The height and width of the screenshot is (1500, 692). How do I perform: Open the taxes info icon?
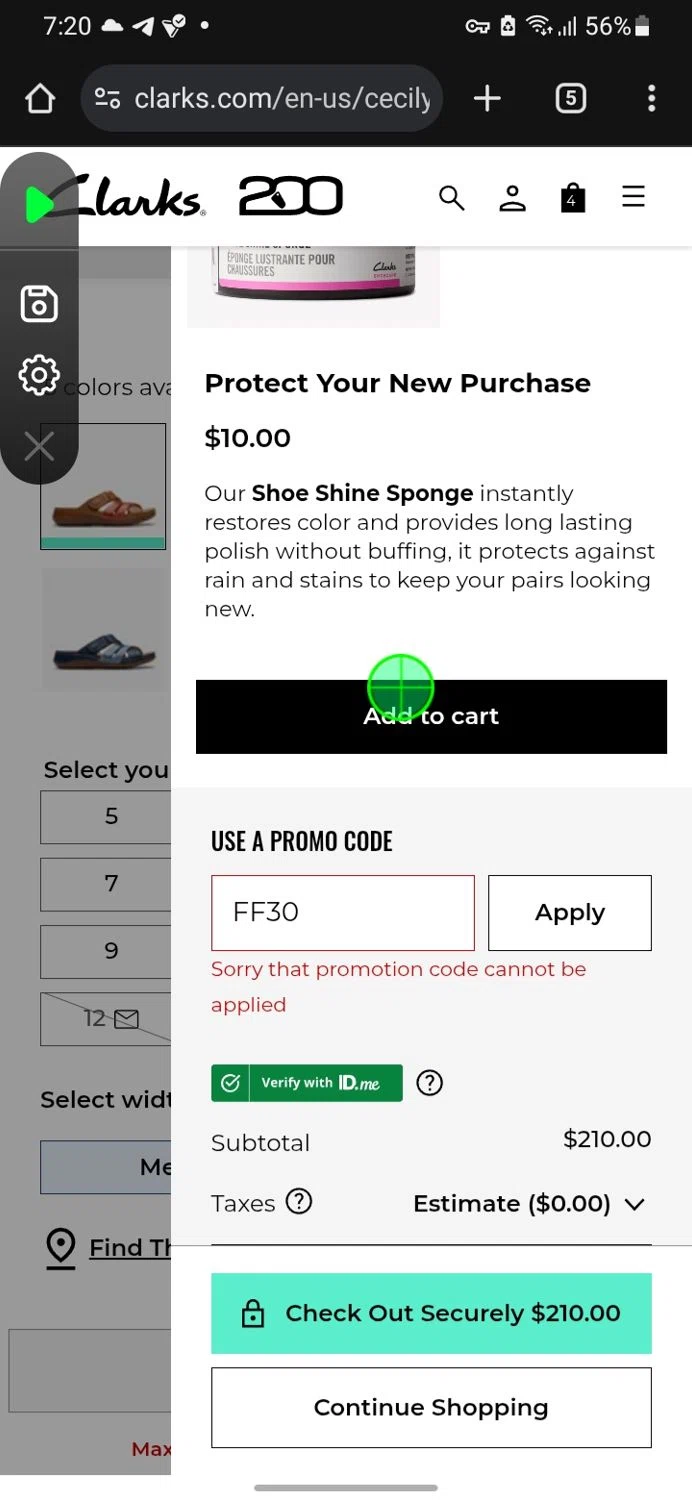[299, 1201]
